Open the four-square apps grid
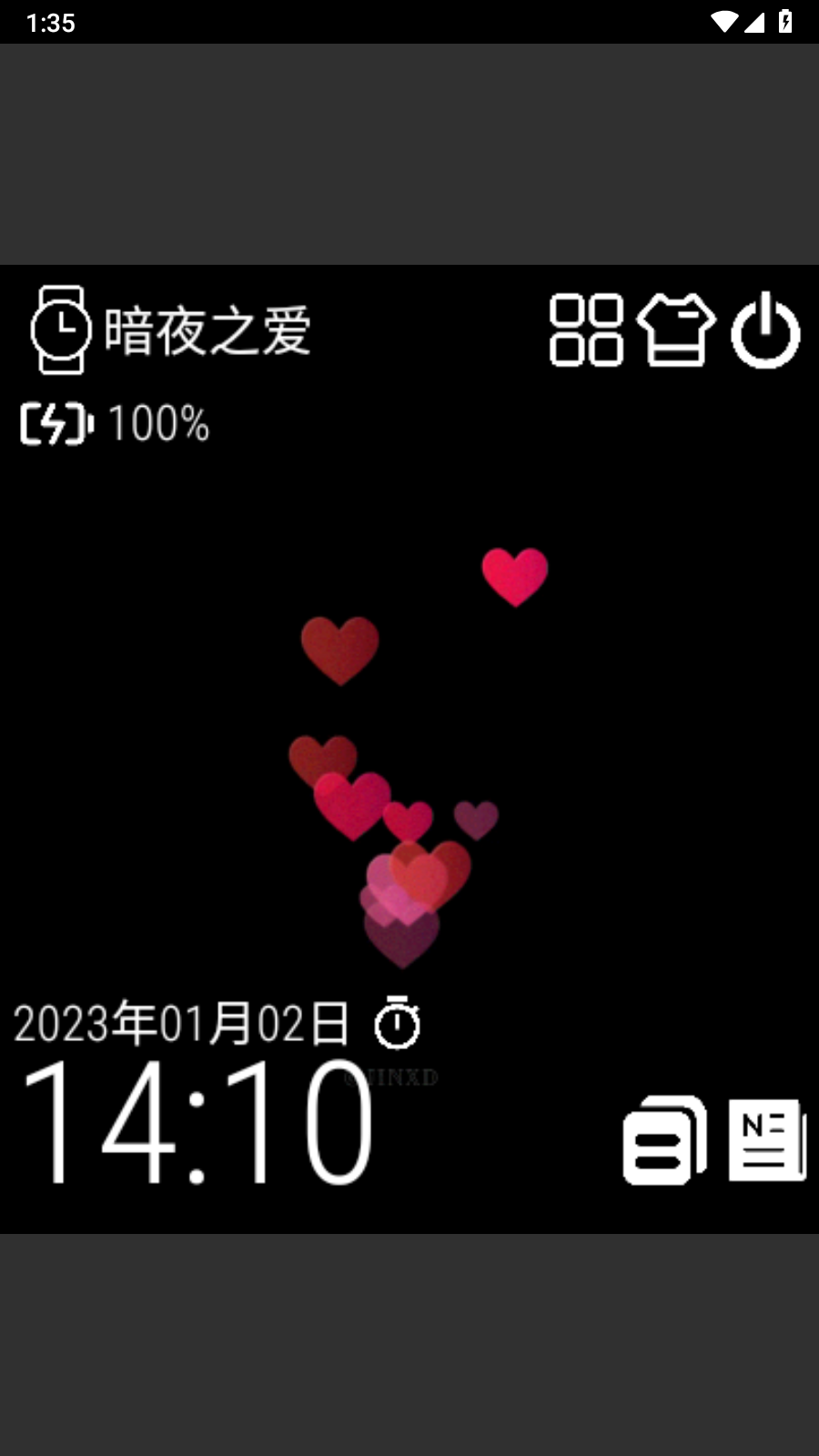Image resolution: width=819 pixels, height=1456 pixels. coord(586,330)
